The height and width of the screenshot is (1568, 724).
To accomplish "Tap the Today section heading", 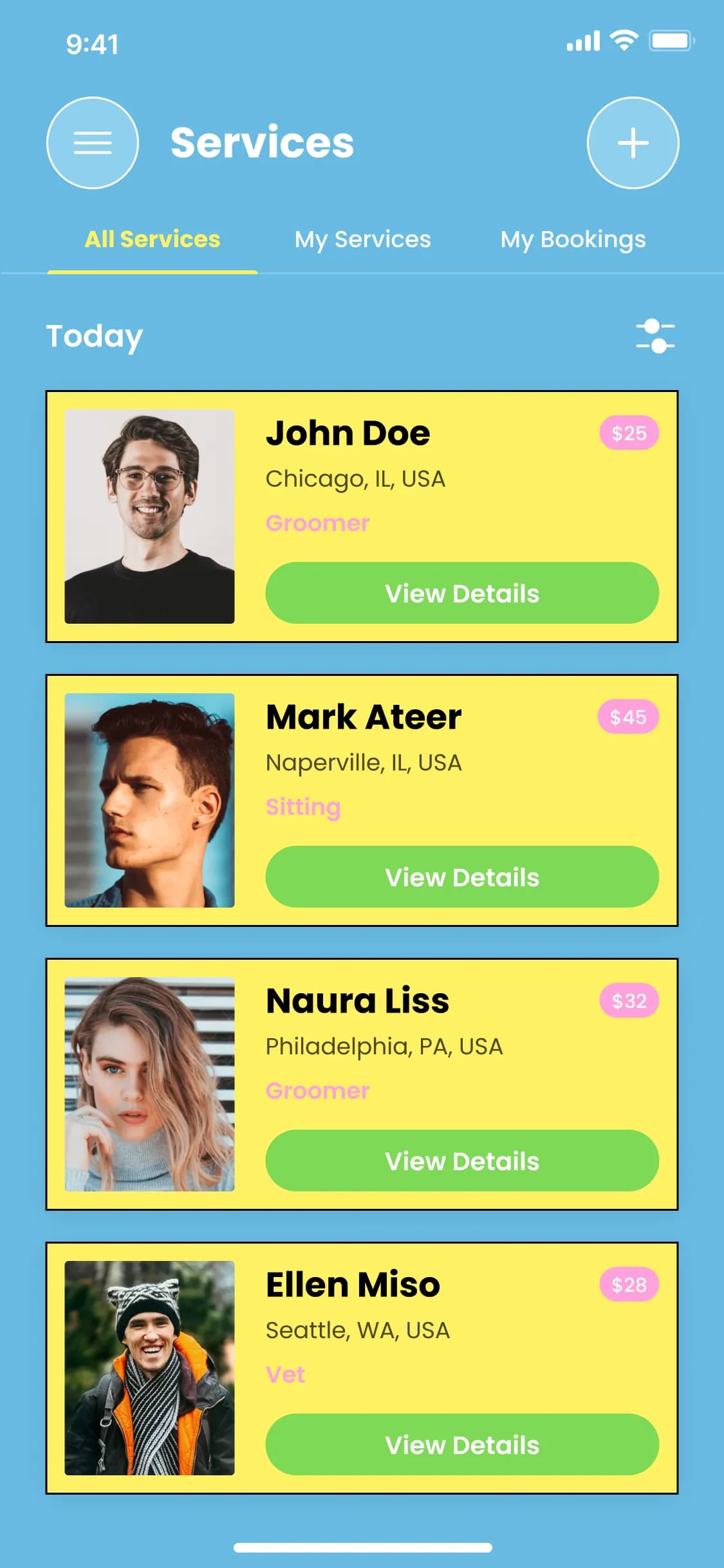I will 95,335.
